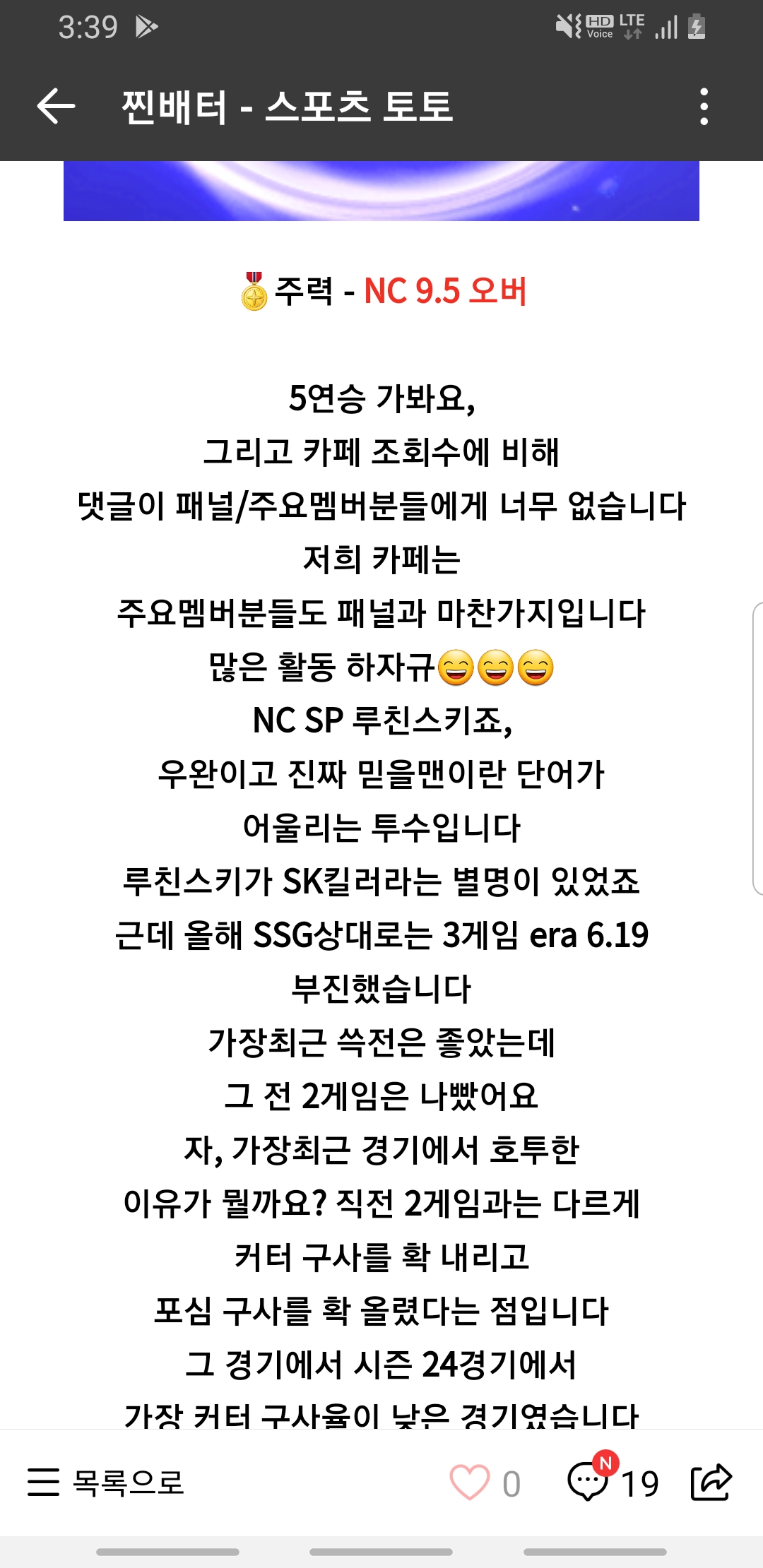Like this post with the heart icon
763x1568 pixels.
(x=470, y=1482)
